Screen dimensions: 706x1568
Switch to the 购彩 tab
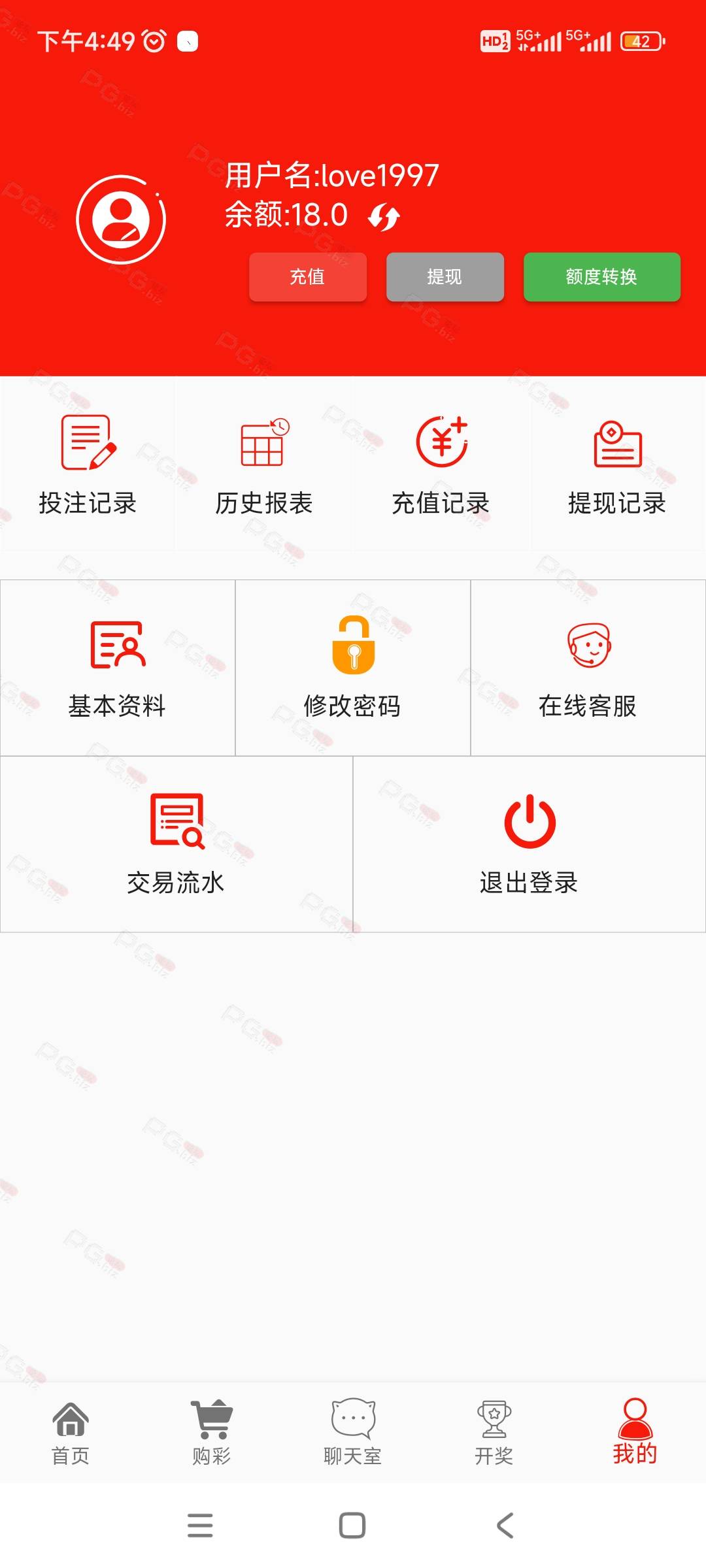[x=212, y=1433]
